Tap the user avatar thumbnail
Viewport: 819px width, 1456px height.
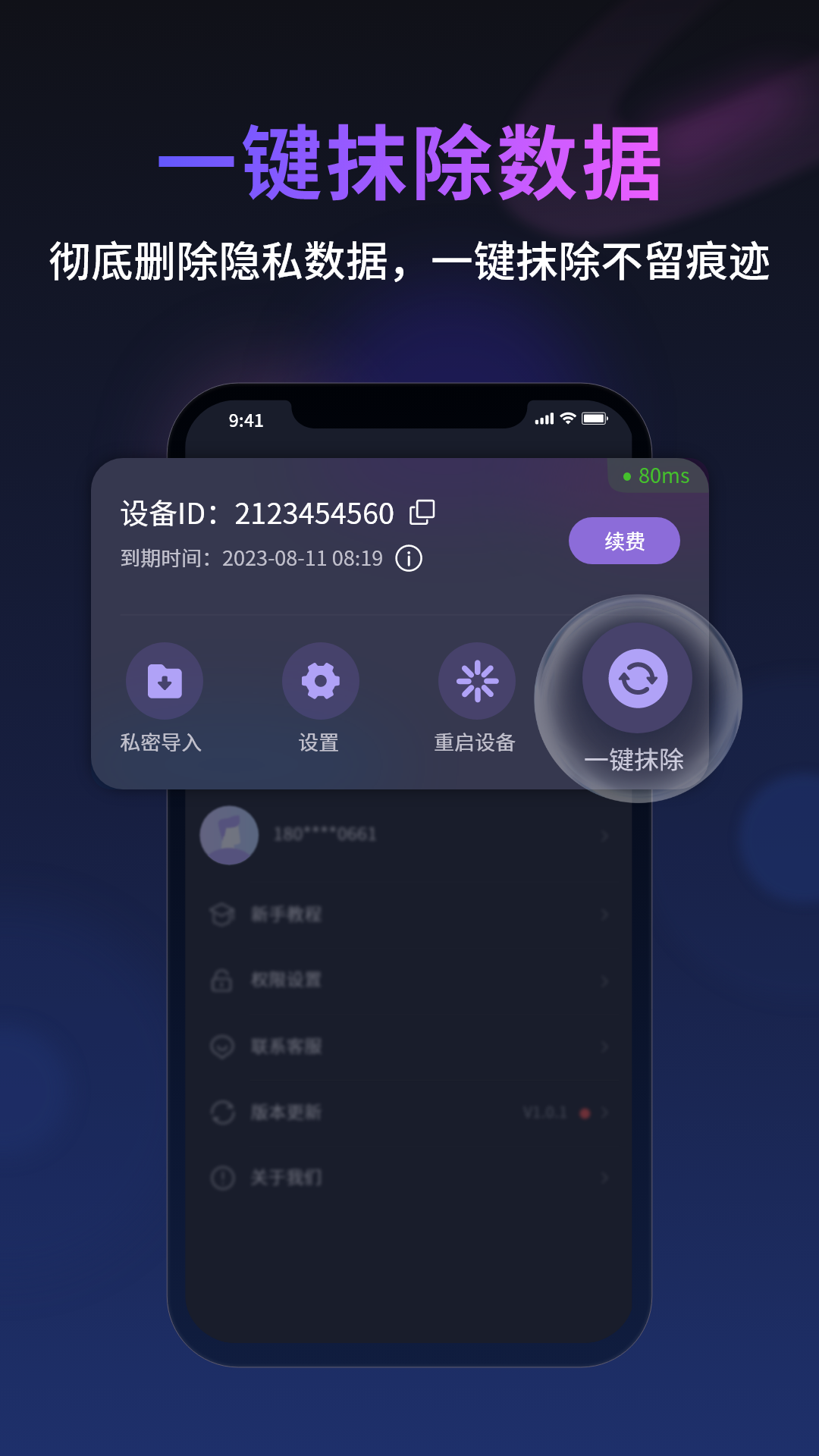[230, 836]
